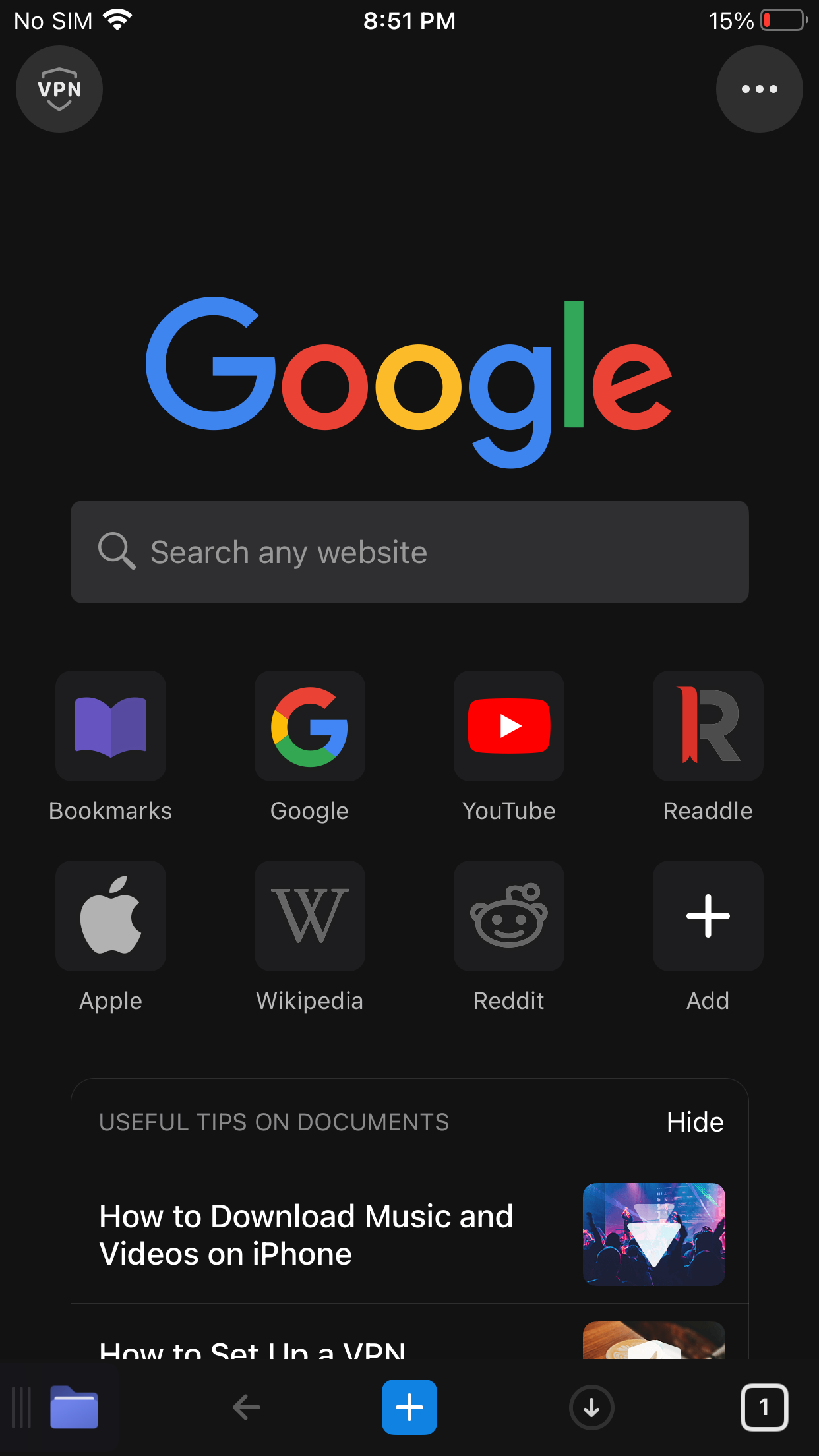
Task: Go to the Apple shortcut
Action: (111, 916)
